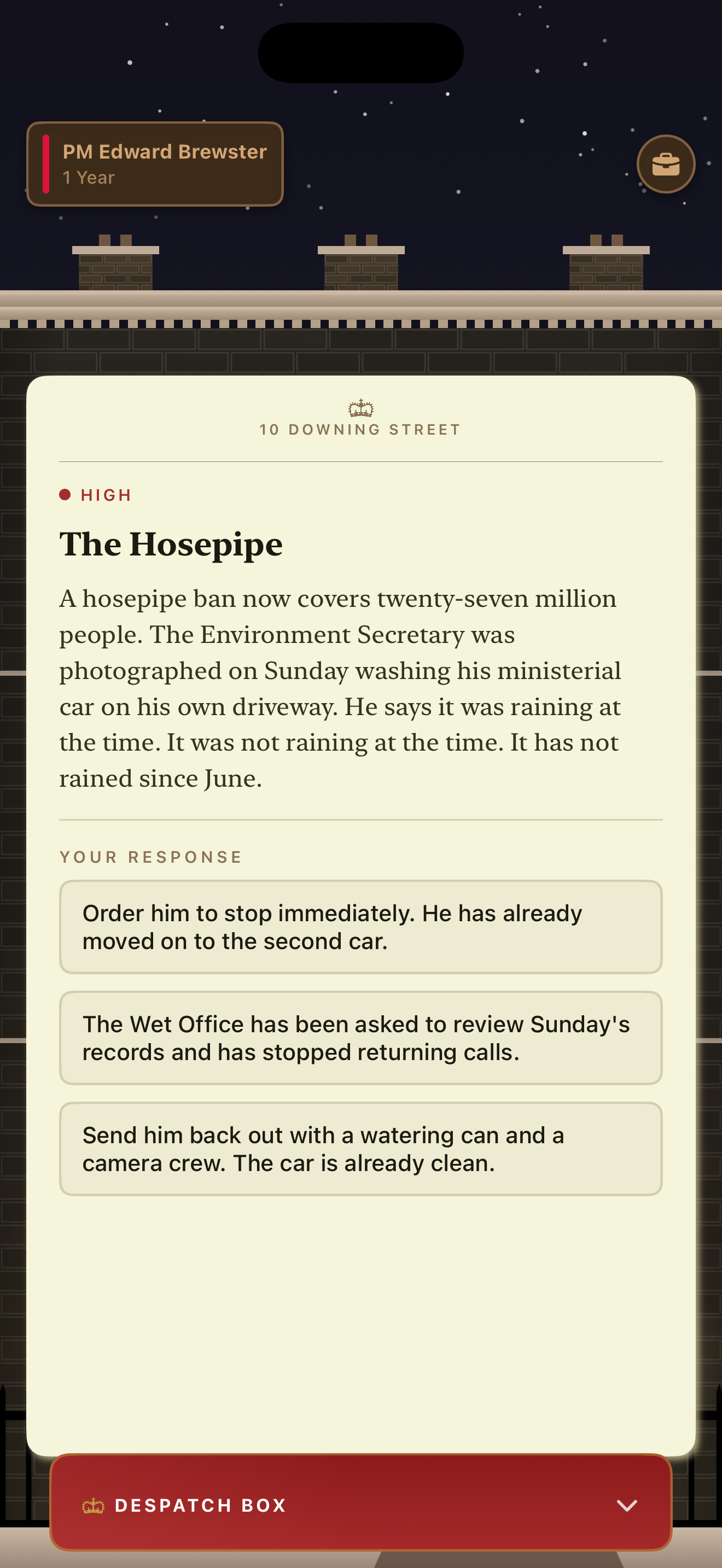This screenshot has width=722, height=1568.
Task: Open the PM Edward Brewster card
Action: 155,163
